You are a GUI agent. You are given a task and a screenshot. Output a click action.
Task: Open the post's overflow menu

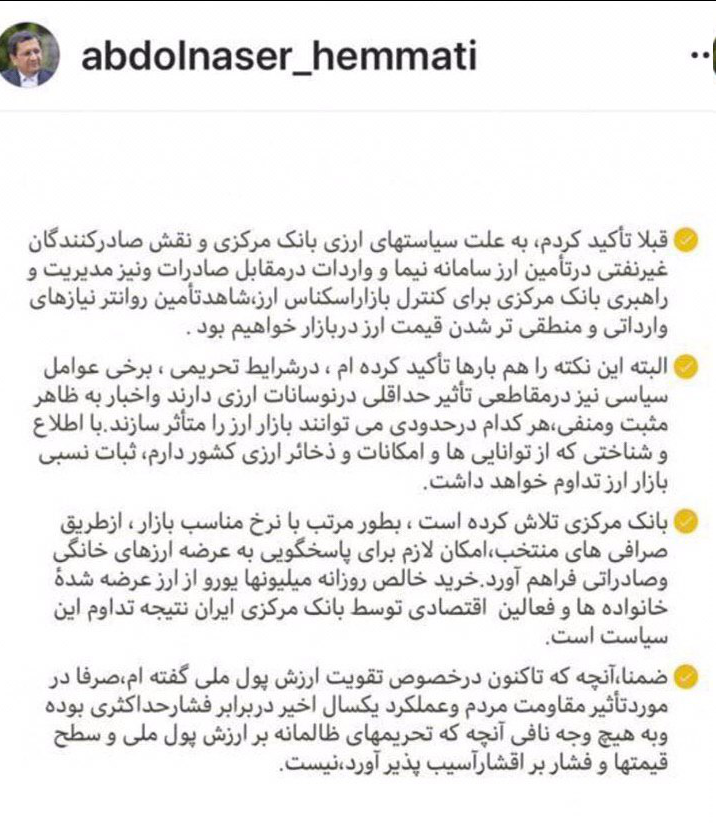tap(701, 56)
